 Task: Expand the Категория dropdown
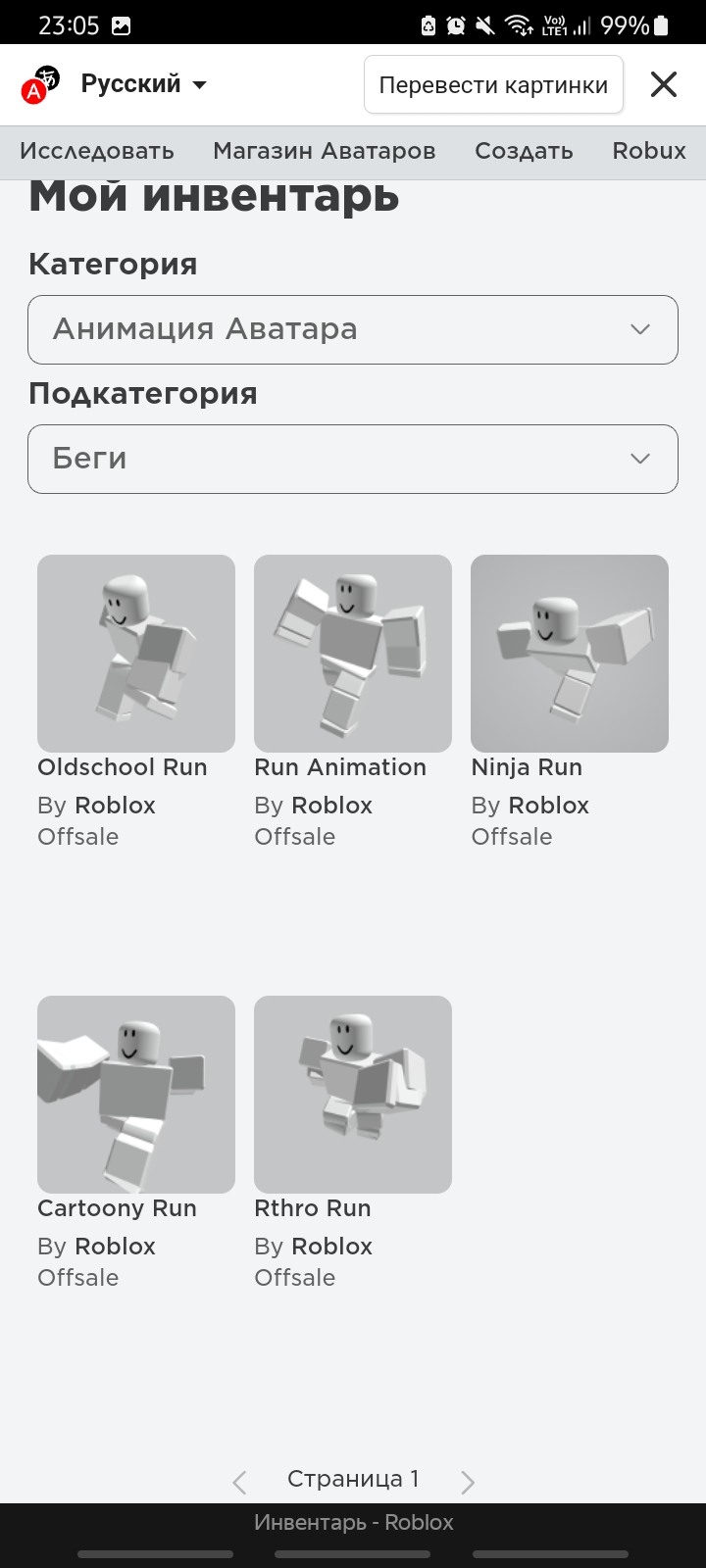353,329
